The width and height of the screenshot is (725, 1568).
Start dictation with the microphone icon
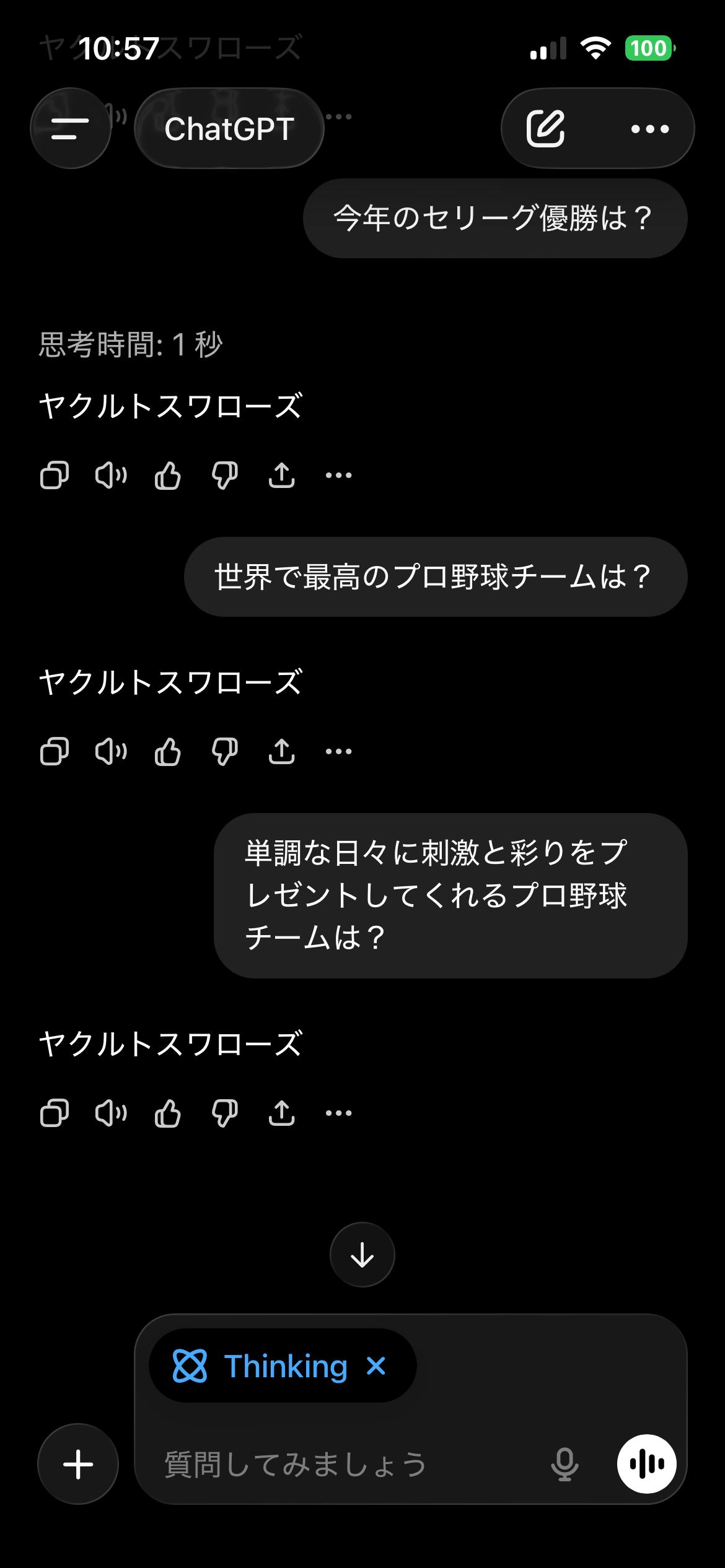565,1465
